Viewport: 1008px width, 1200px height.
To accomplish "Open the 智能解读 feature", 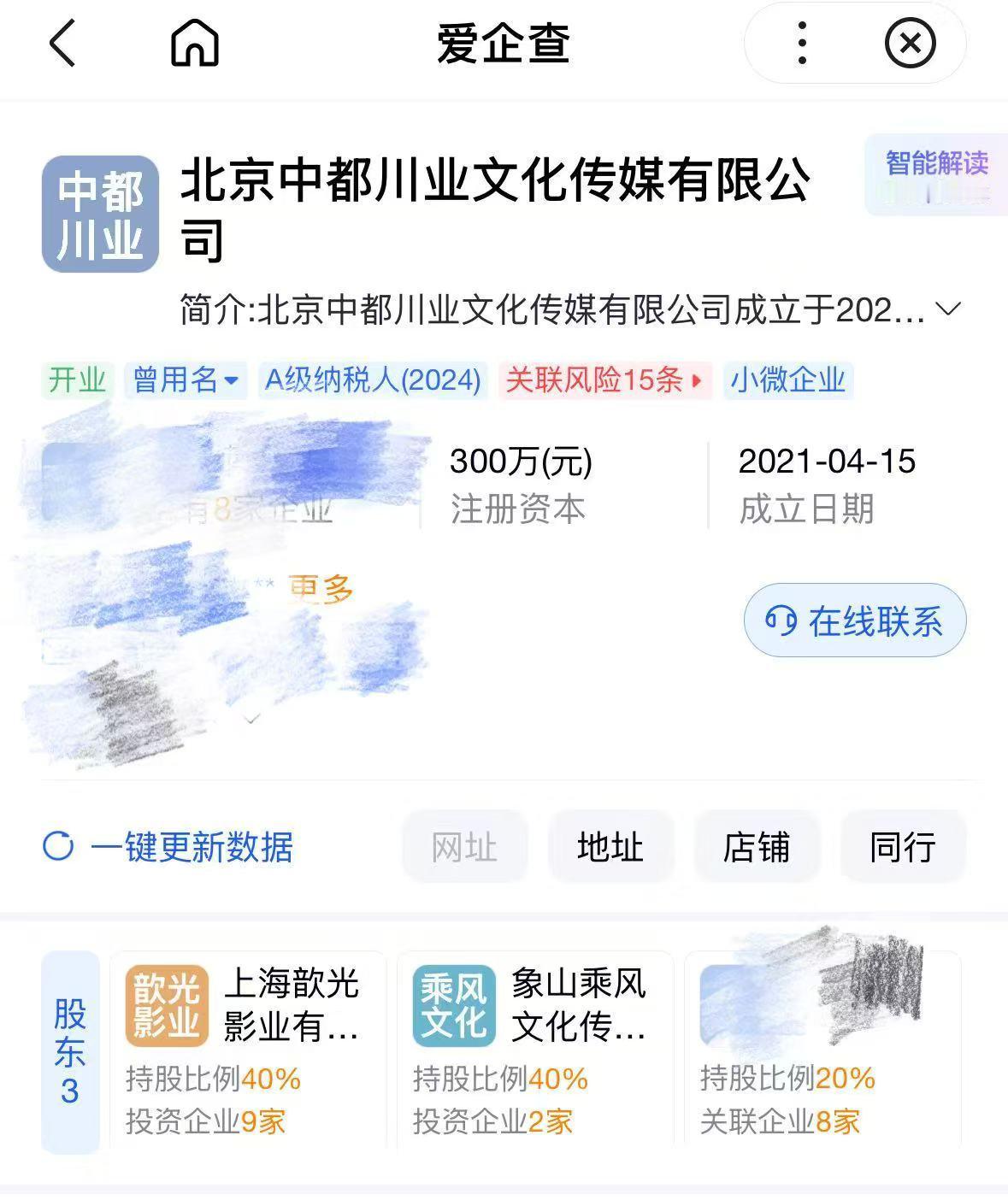I will (935, 164).
